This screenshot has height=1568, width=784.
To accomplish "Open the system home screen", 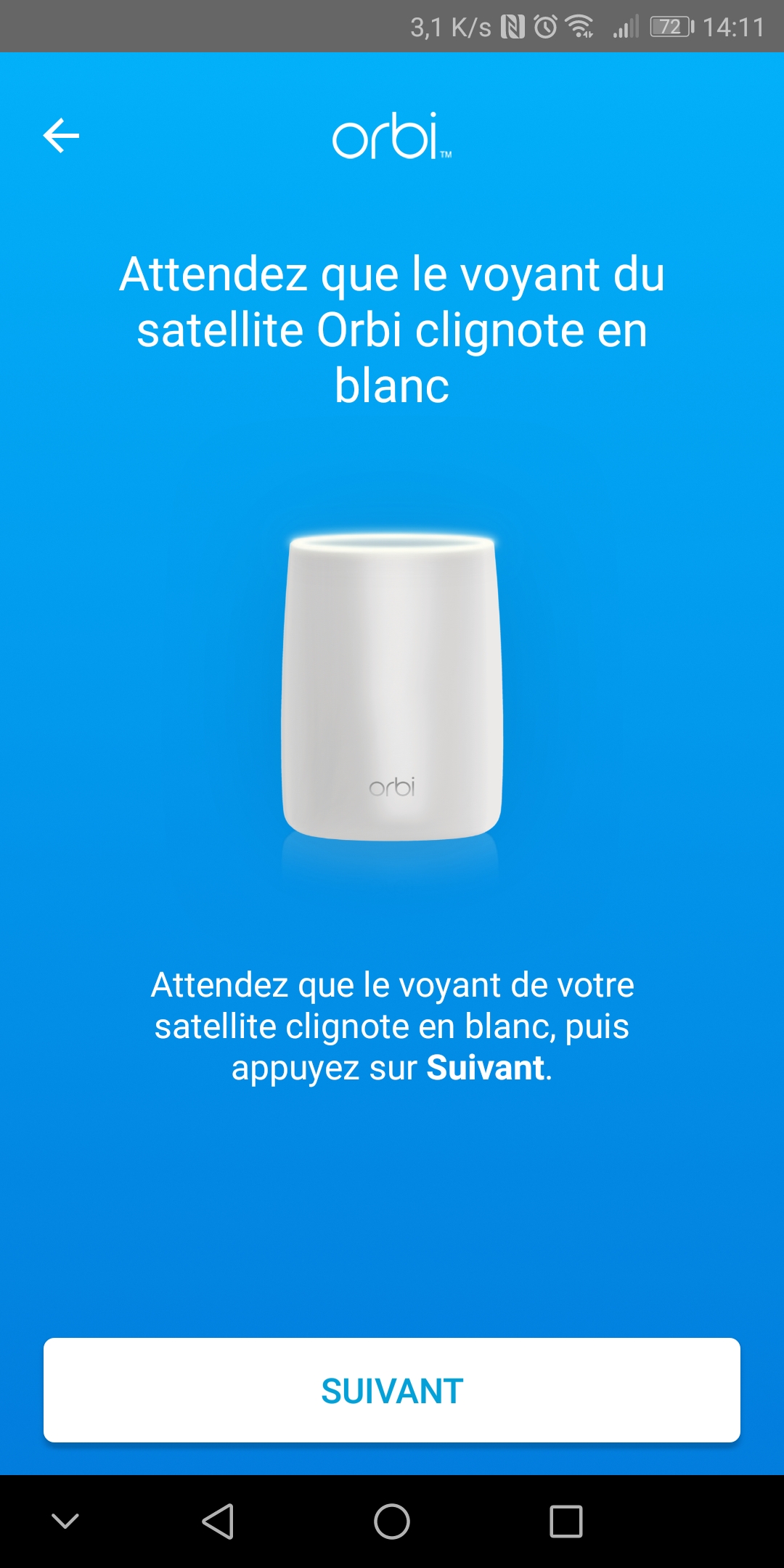I will point(392,1521).
